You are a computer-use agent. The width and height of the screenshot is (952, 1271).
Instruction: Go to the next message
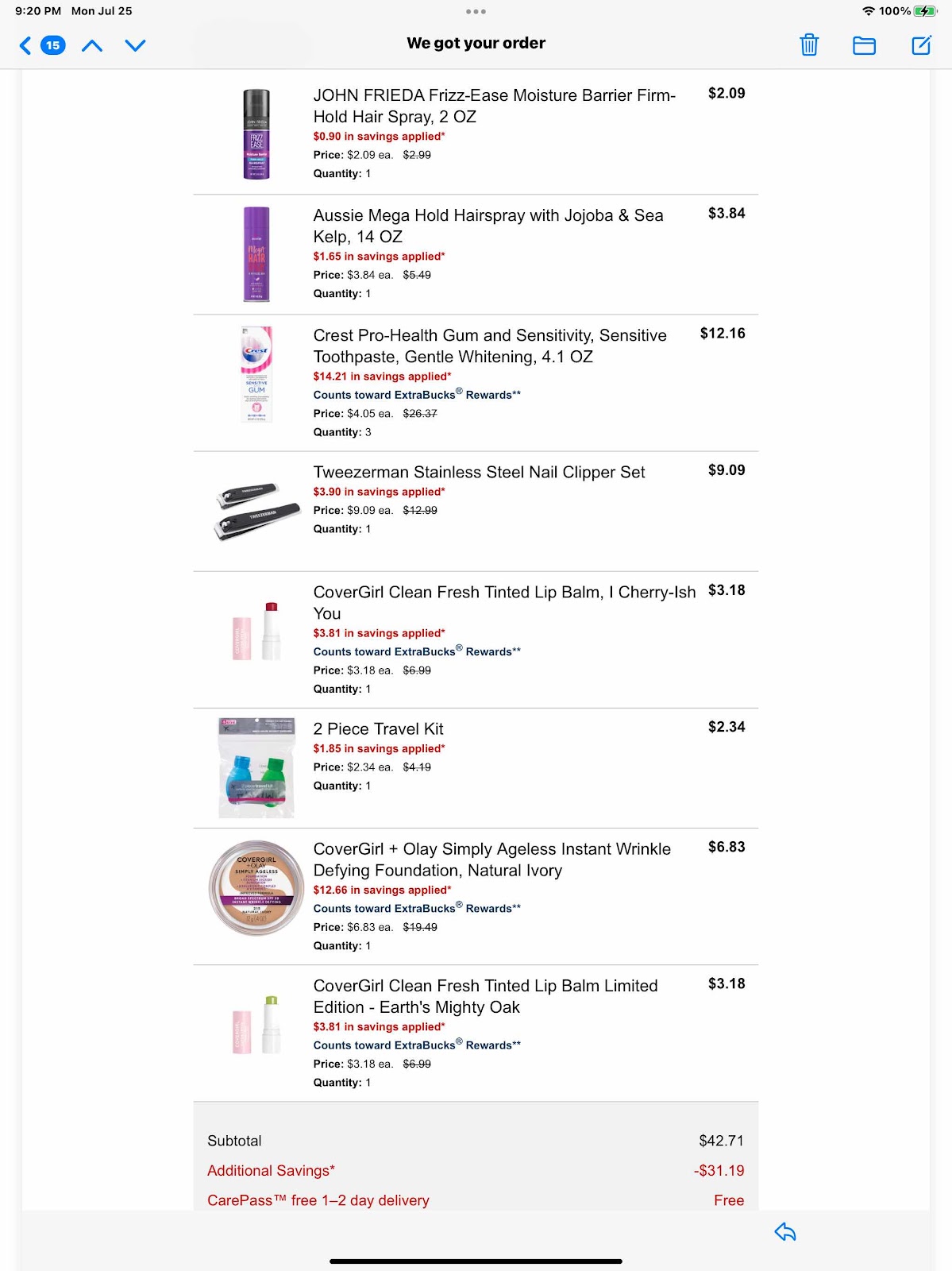coord(136,45)
